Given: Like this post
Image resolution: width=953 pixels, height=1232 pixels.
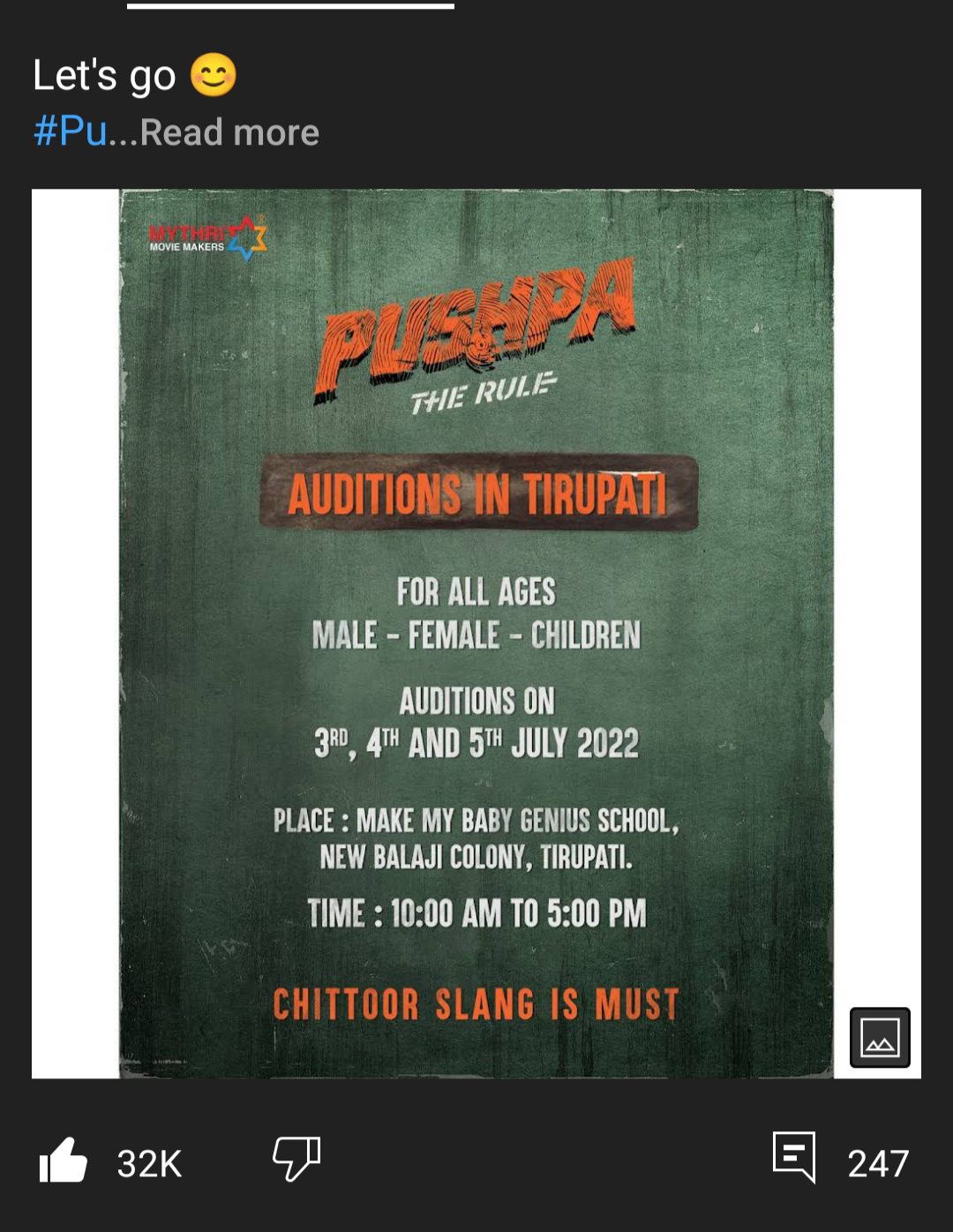Looking at the screenshot, I should pyautogui.click(x=64, y=1161).
